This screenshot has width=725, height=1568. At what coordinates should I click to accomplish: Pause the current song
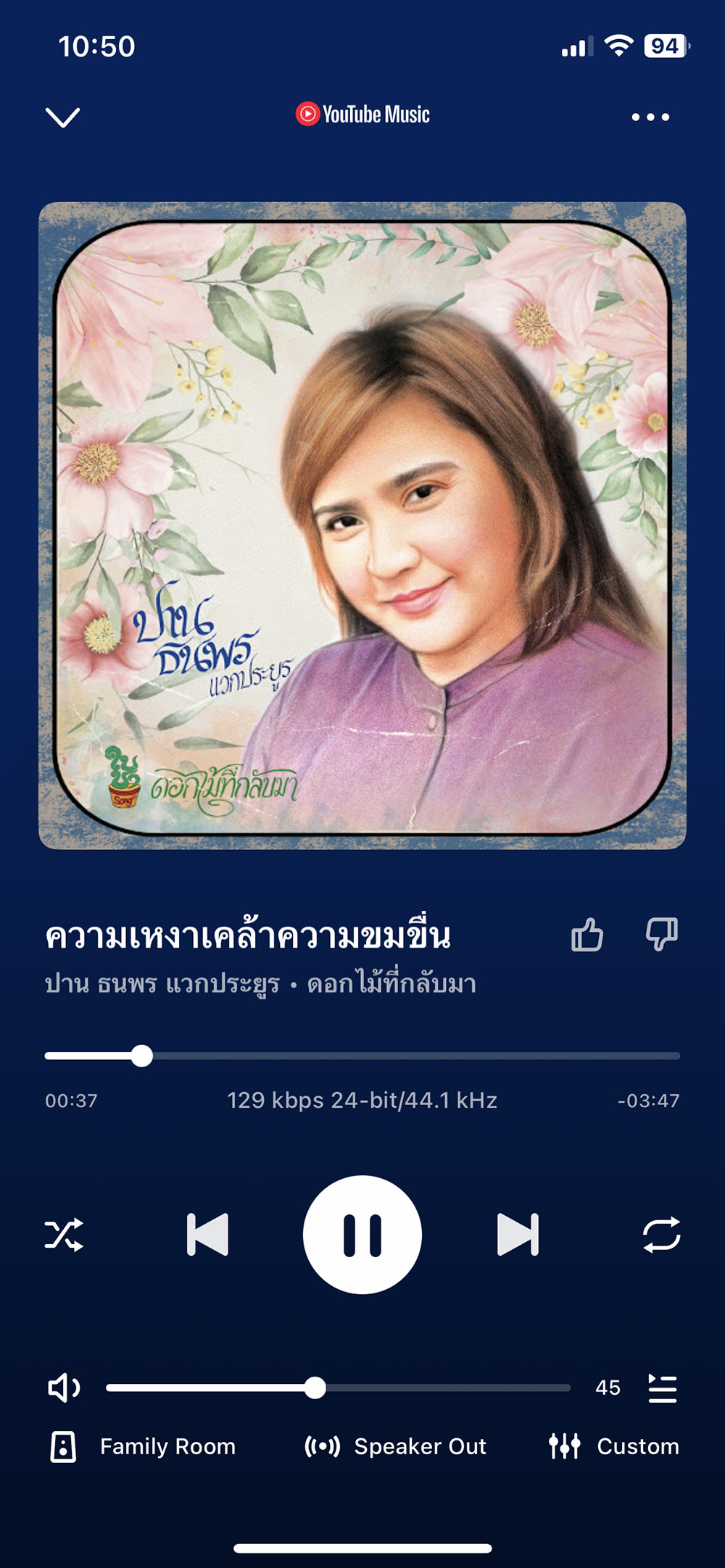click(x=362, y=1235)
